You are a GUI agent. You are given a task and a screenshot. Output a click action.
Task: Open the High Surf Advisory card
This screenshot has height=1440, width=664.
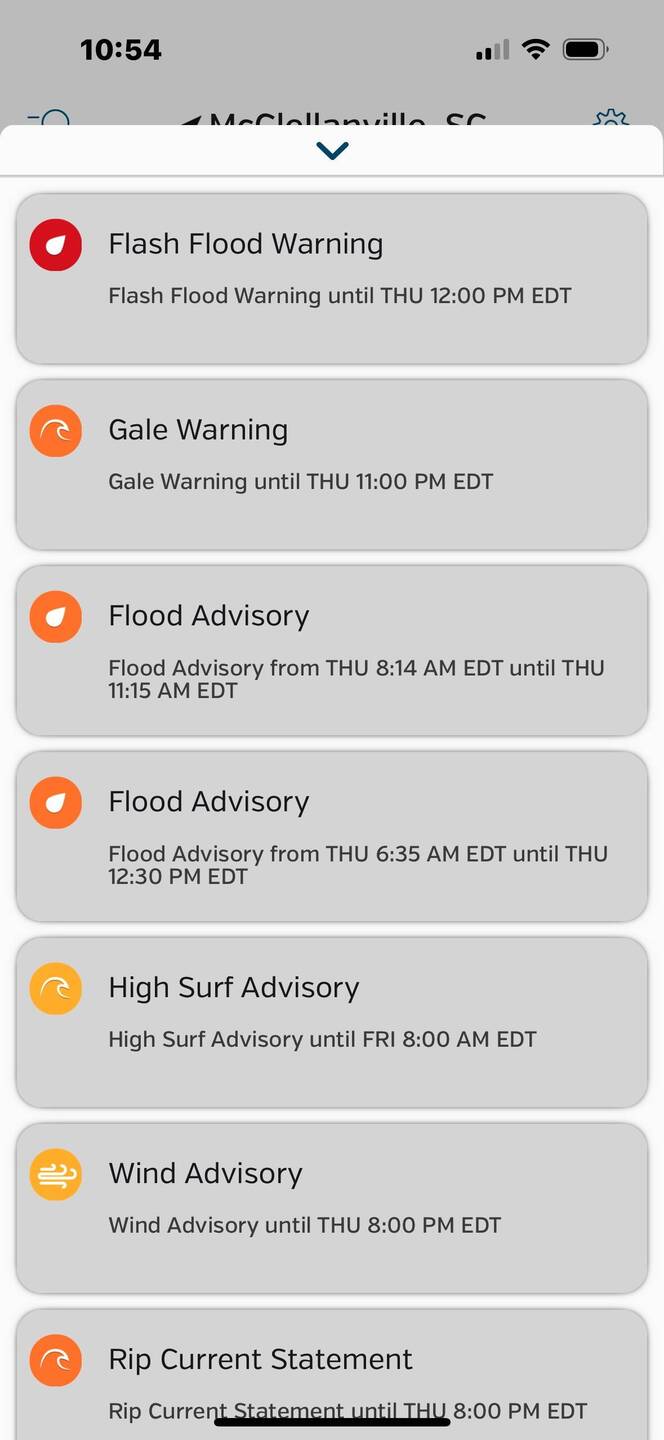click(332, 1022)
